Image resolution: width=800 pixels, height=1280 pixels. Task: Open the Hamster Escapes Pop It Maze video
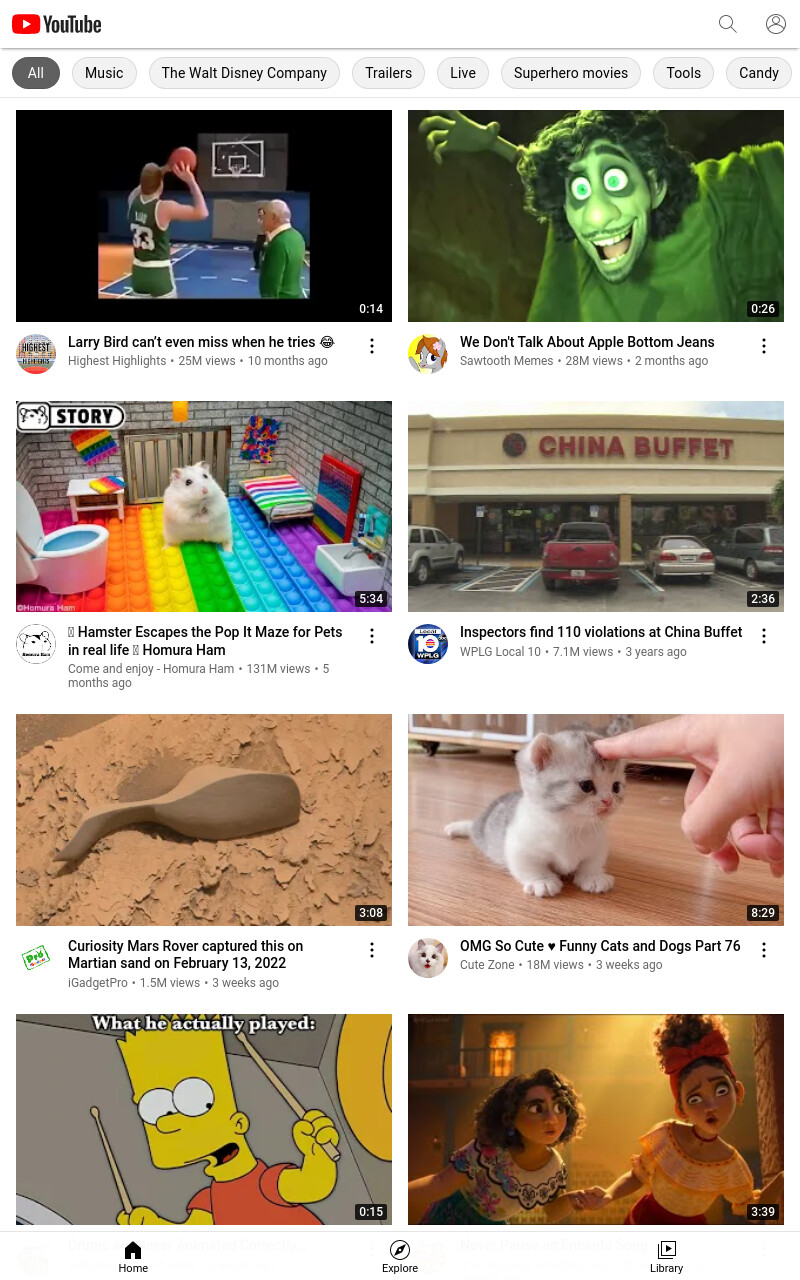pyautogui.click(x=204, y=506)
